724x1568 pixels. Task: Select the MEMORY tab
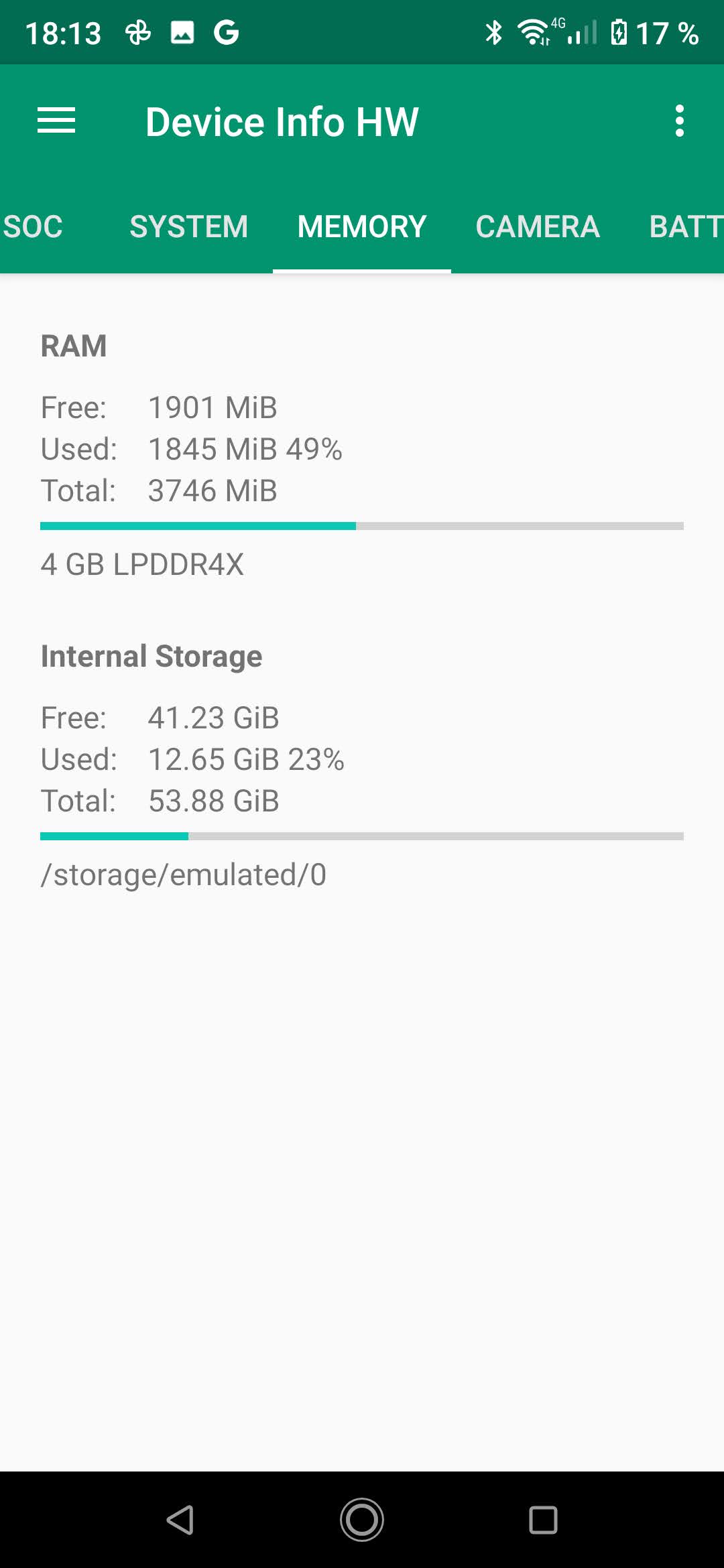point(361,226)
